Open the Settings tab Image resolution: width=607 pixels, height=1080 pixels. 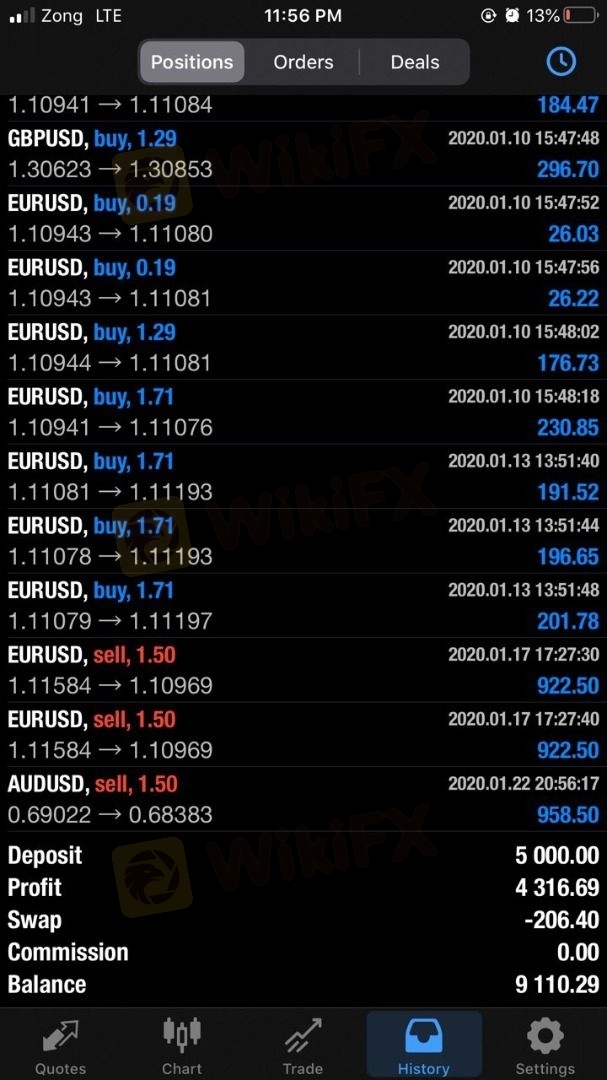coord(545,1046)
